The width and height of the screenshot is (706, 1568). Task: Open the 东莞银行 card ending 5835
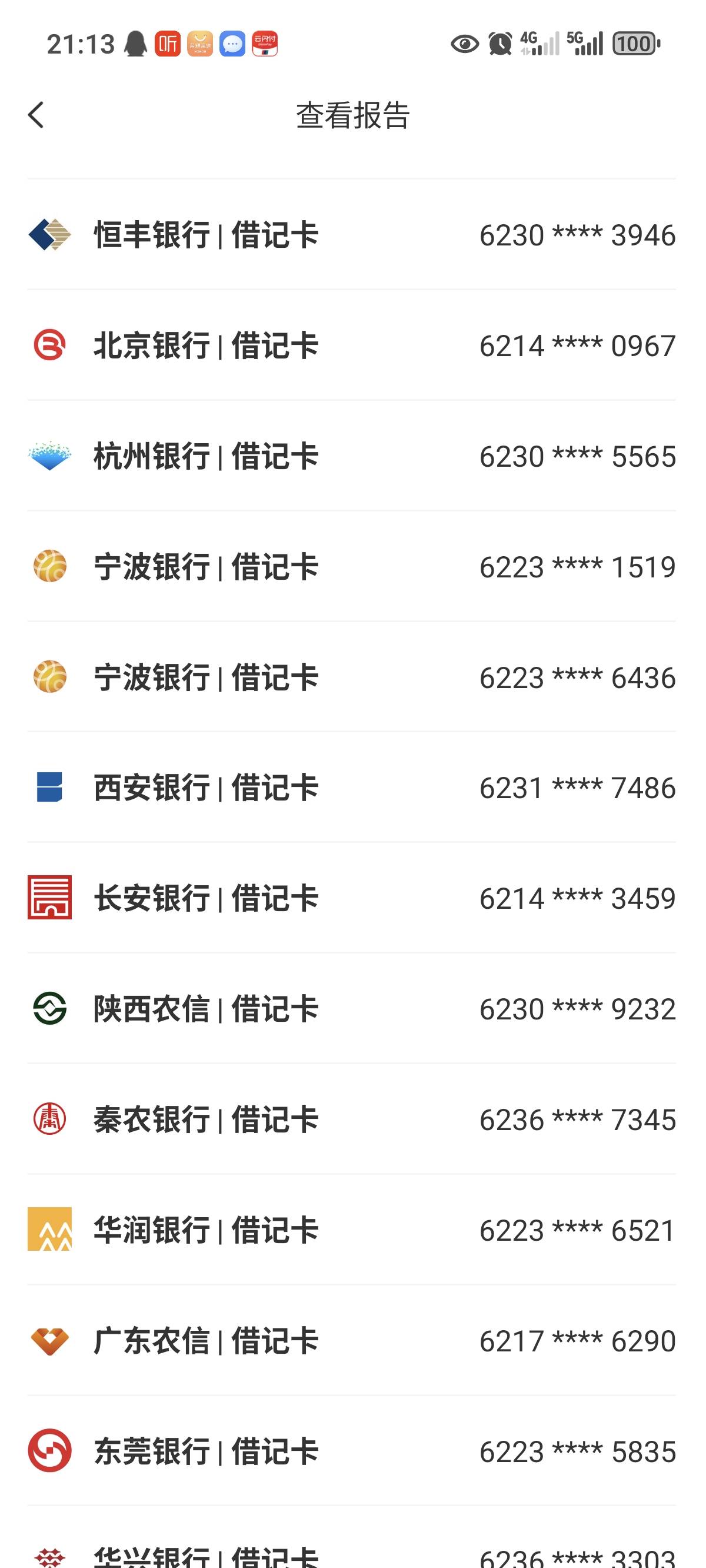pyautogui.click(x=352, y=1451)
